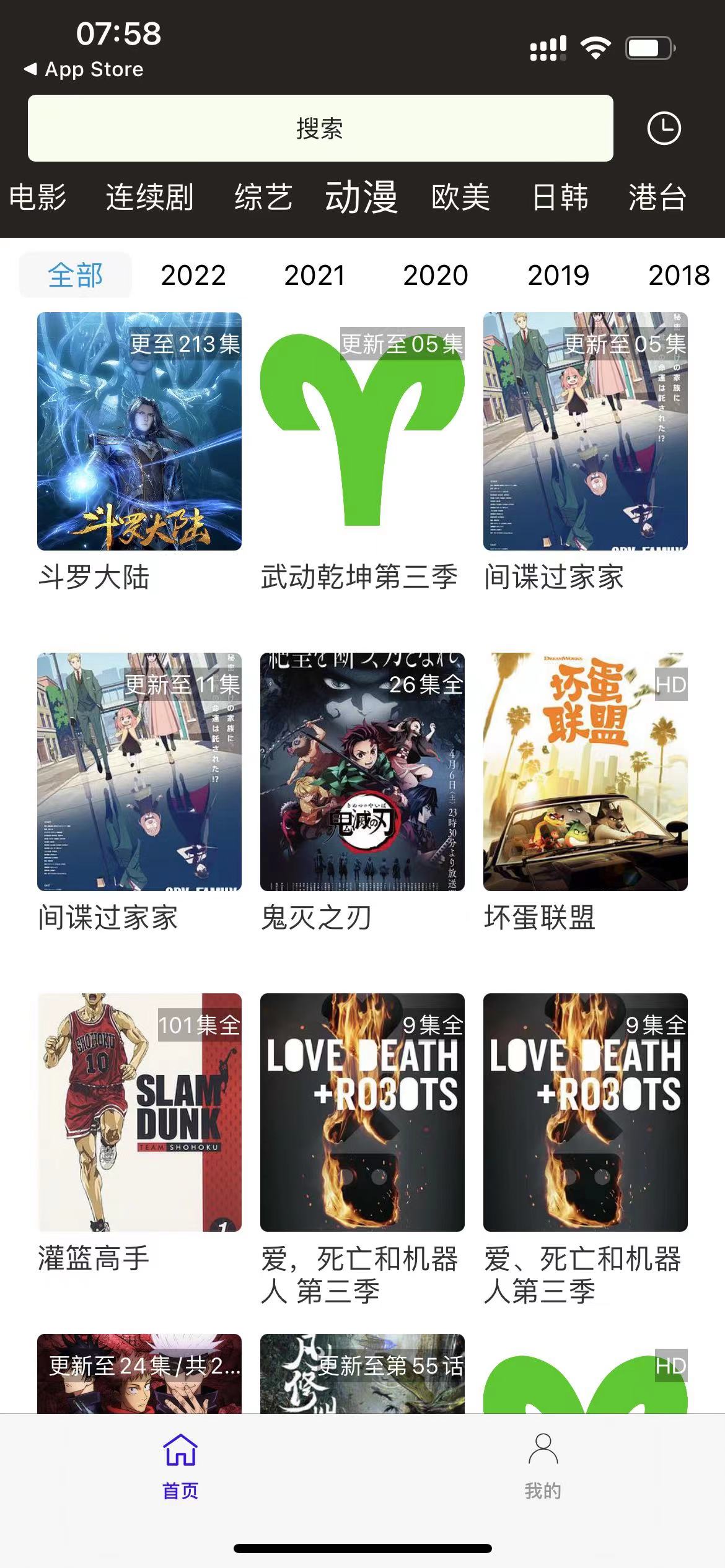Open watch history clock icon
725x1568 pixels.
pyautogui.click(x=664, y=129)
